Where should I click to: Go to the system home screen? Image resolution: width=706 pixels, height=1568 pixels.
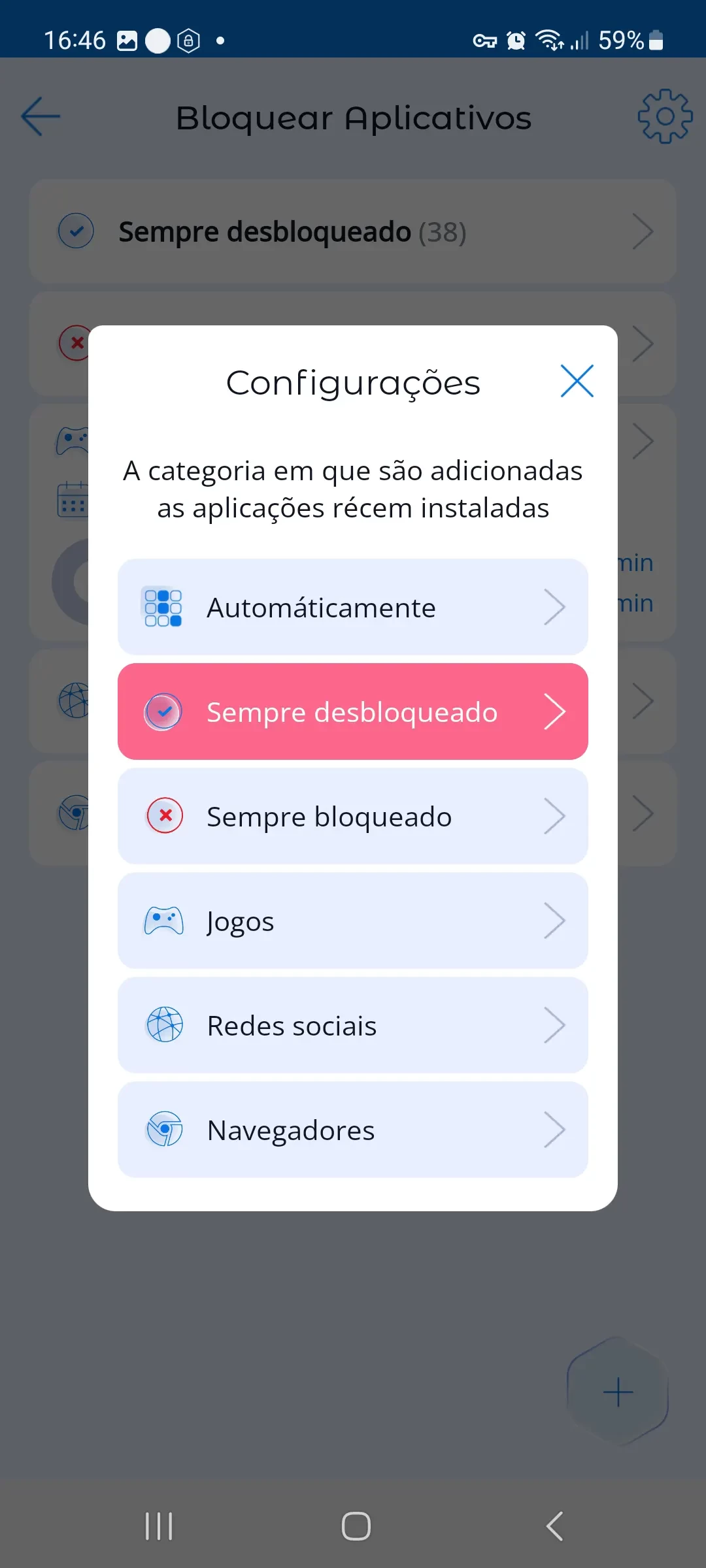pos(356,1527)
